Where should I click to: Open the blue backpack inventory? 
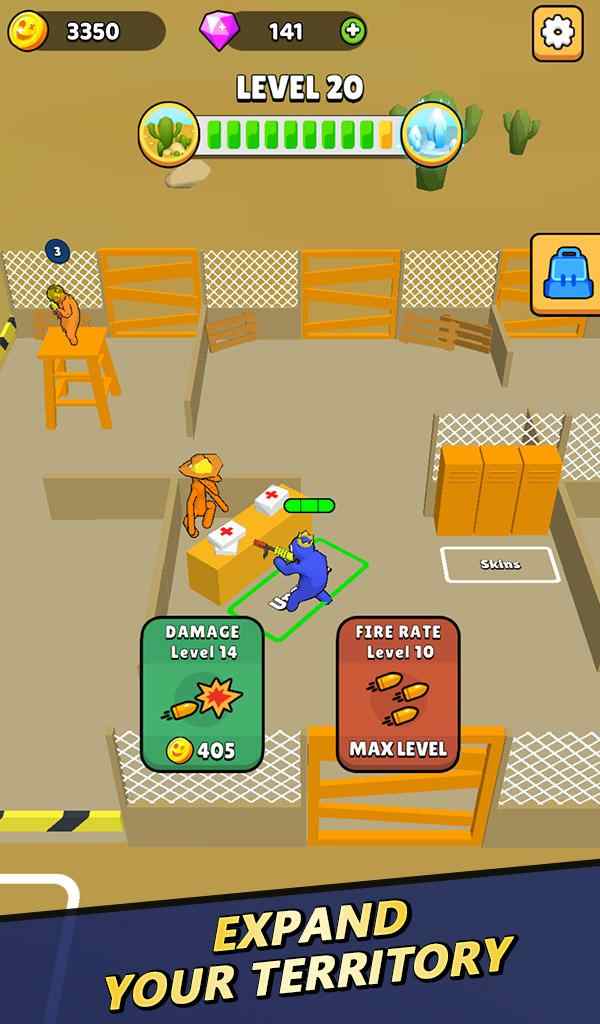point(567,275)
